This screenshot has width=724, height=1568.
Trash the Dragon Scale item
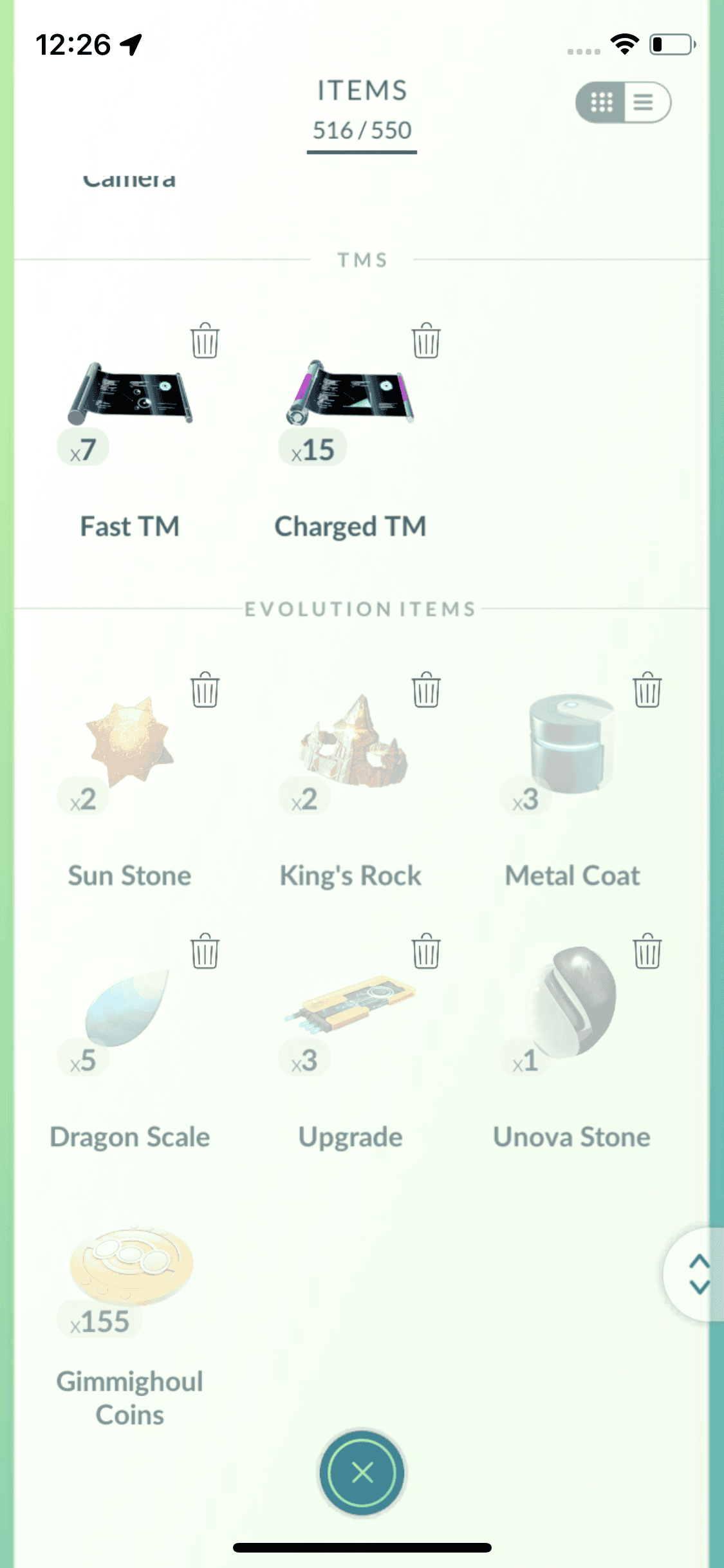tap(205, 951)
